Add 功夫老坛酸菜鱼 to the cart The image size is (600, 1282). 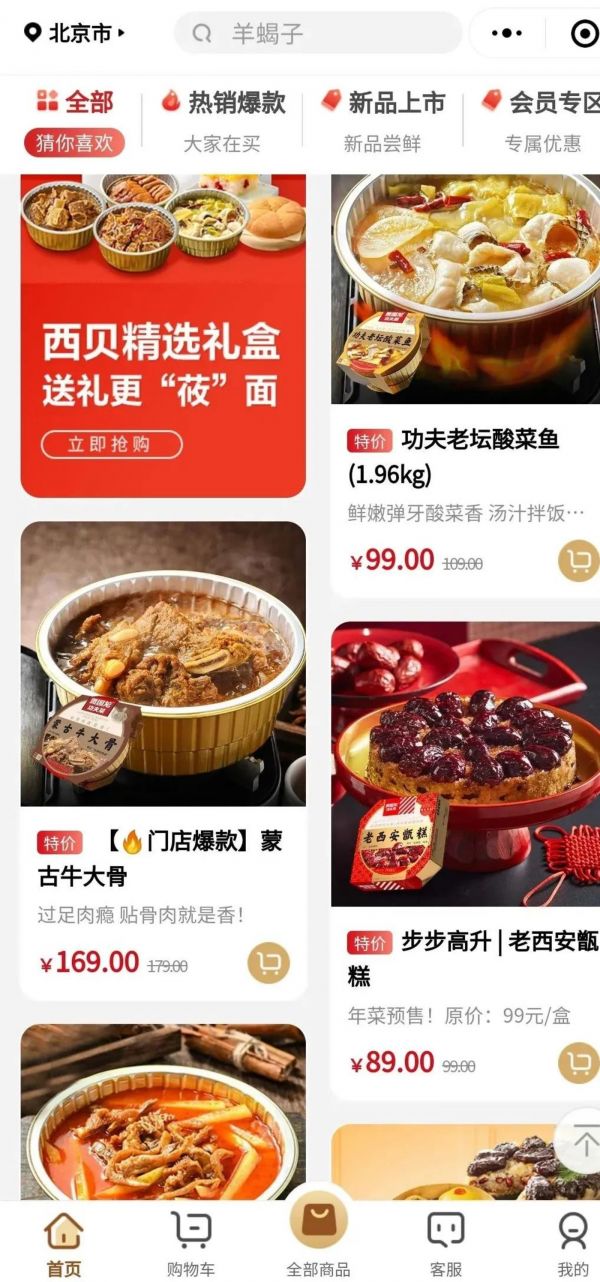click(577, 561)
